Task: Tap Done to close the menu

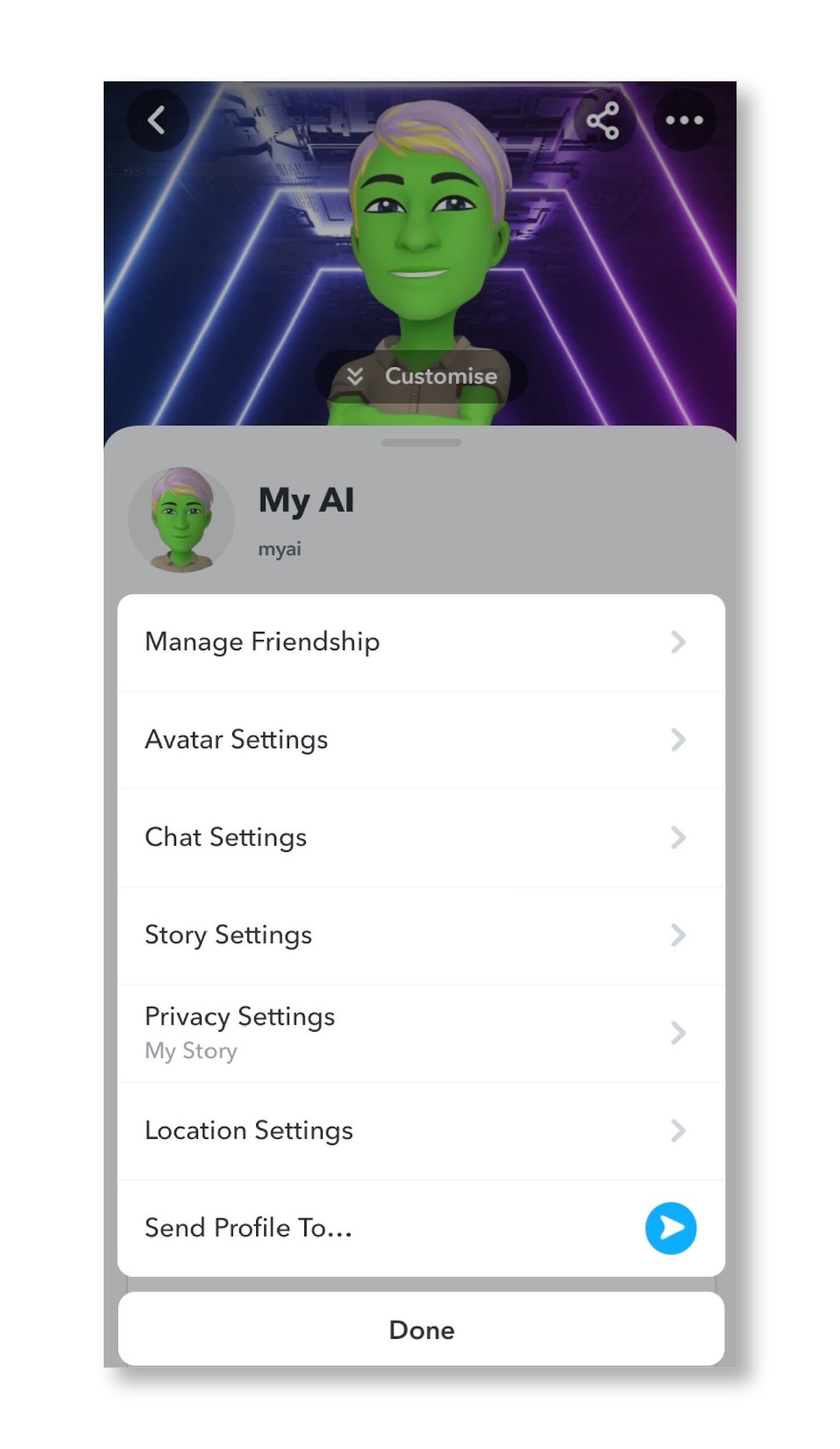Action: [421, 1330]
